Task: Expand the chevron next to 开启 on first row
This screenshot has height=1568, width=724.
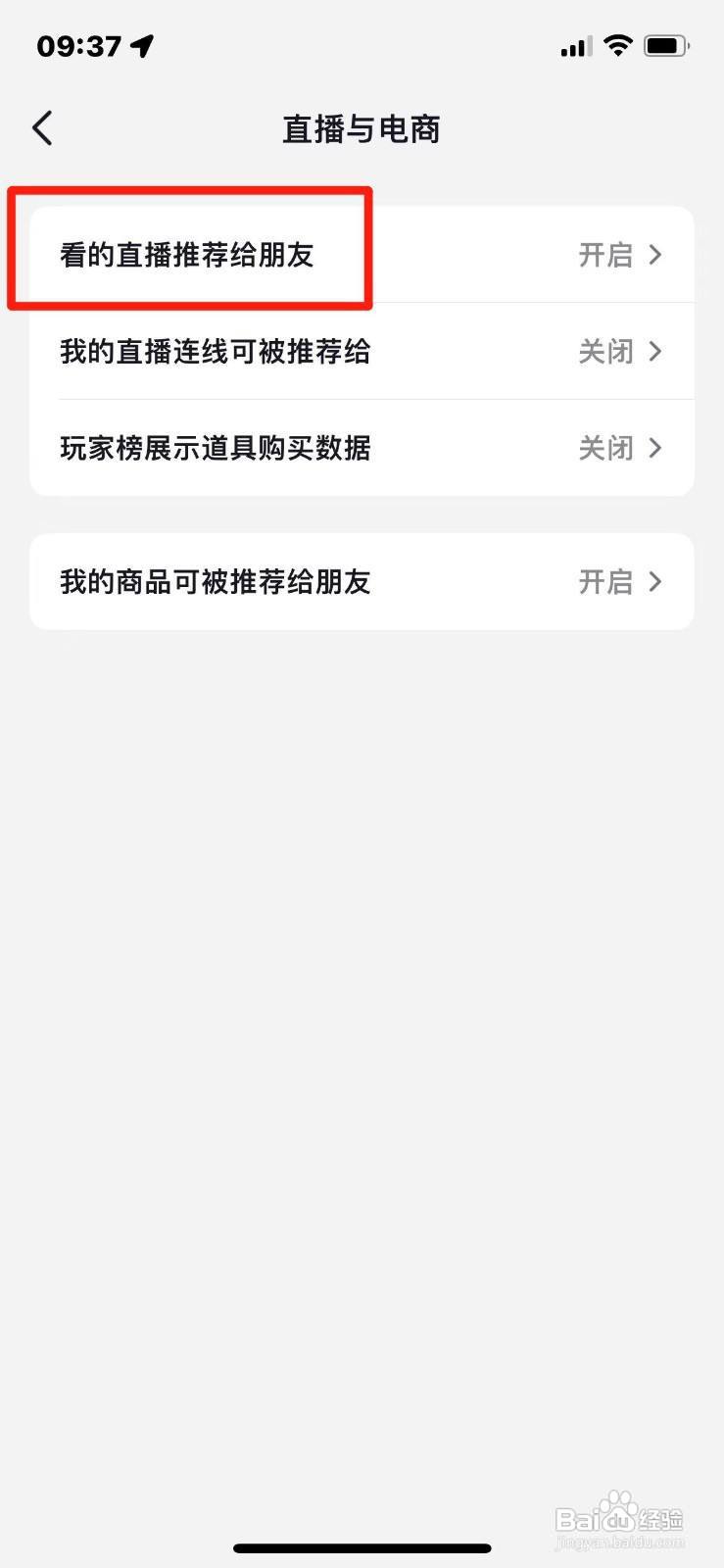Action: 654,255
